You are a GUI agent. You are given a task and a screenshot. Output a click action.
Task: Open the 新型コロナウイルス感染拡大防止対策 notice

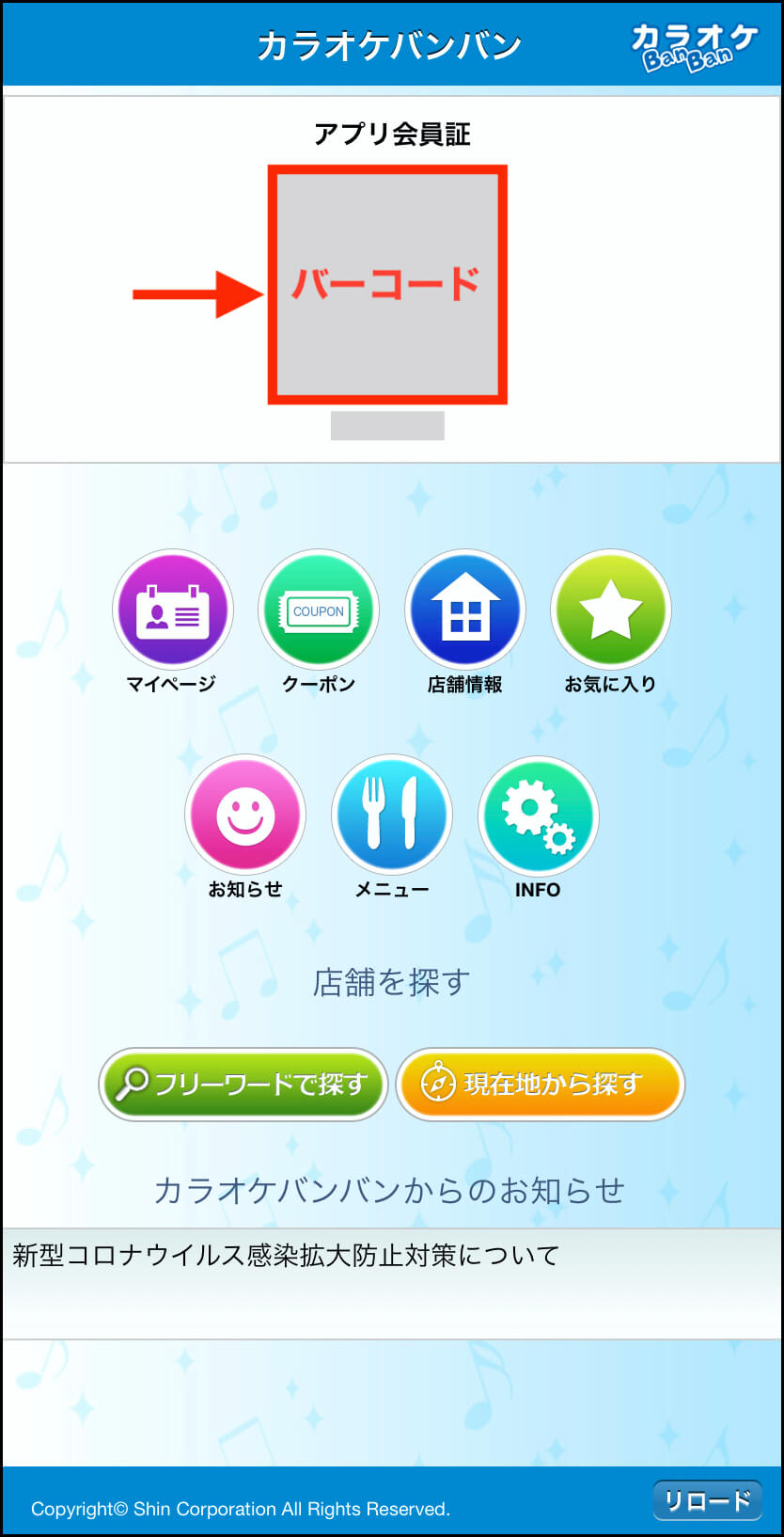point(392,1283)
